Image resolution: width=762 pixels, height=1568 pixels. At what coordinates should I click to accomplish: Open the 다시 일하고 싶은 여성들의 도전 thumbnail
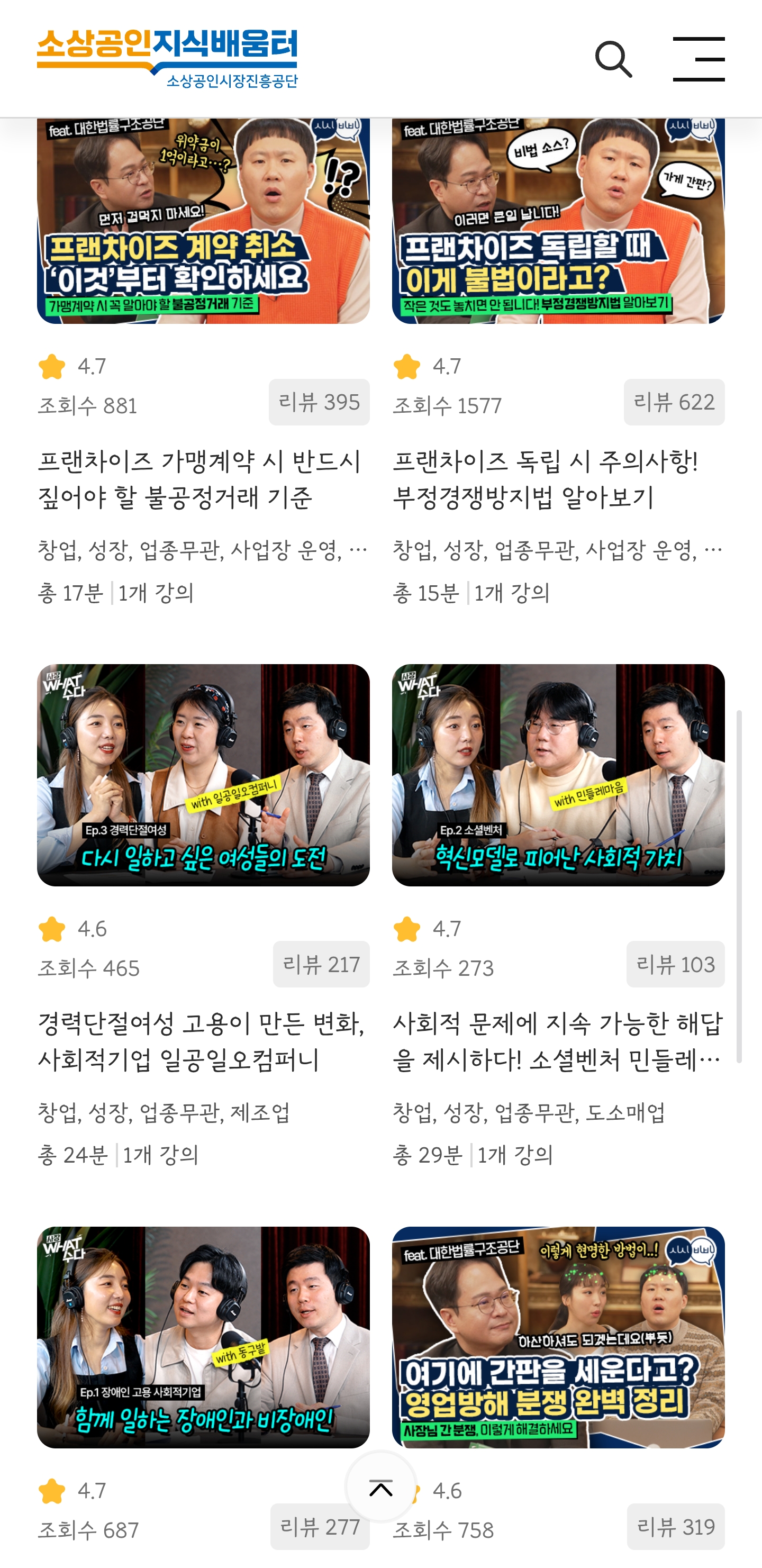tap(203, 775)
